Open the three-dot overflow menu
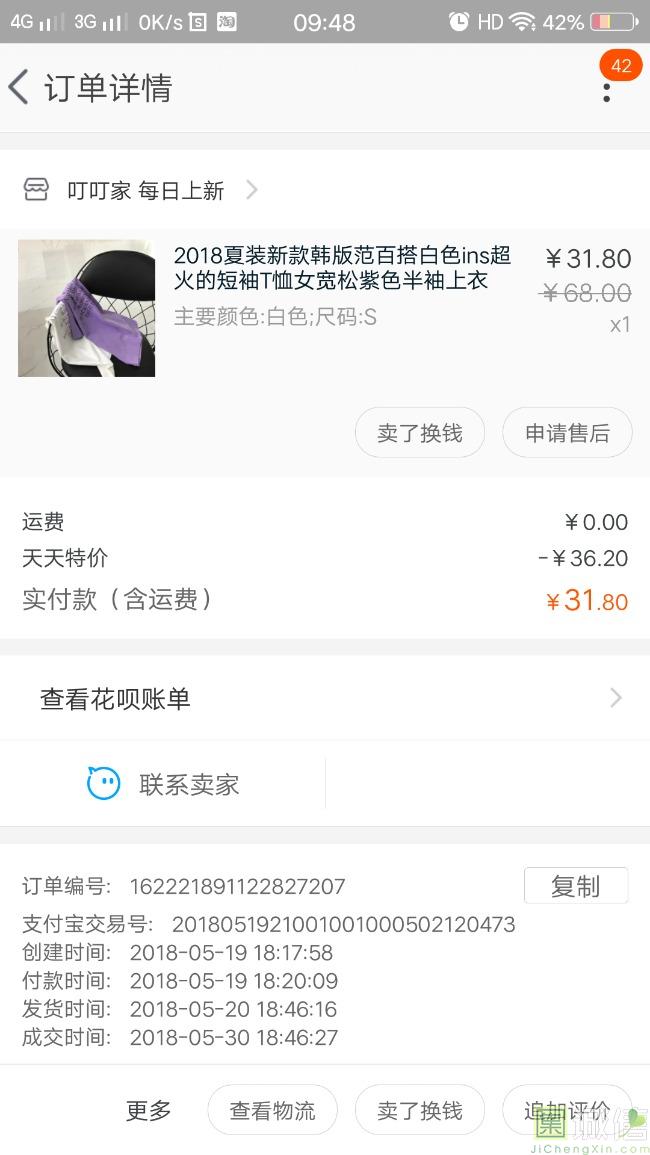The height and width of the screenshot is (1155, 650). (607, 93)
